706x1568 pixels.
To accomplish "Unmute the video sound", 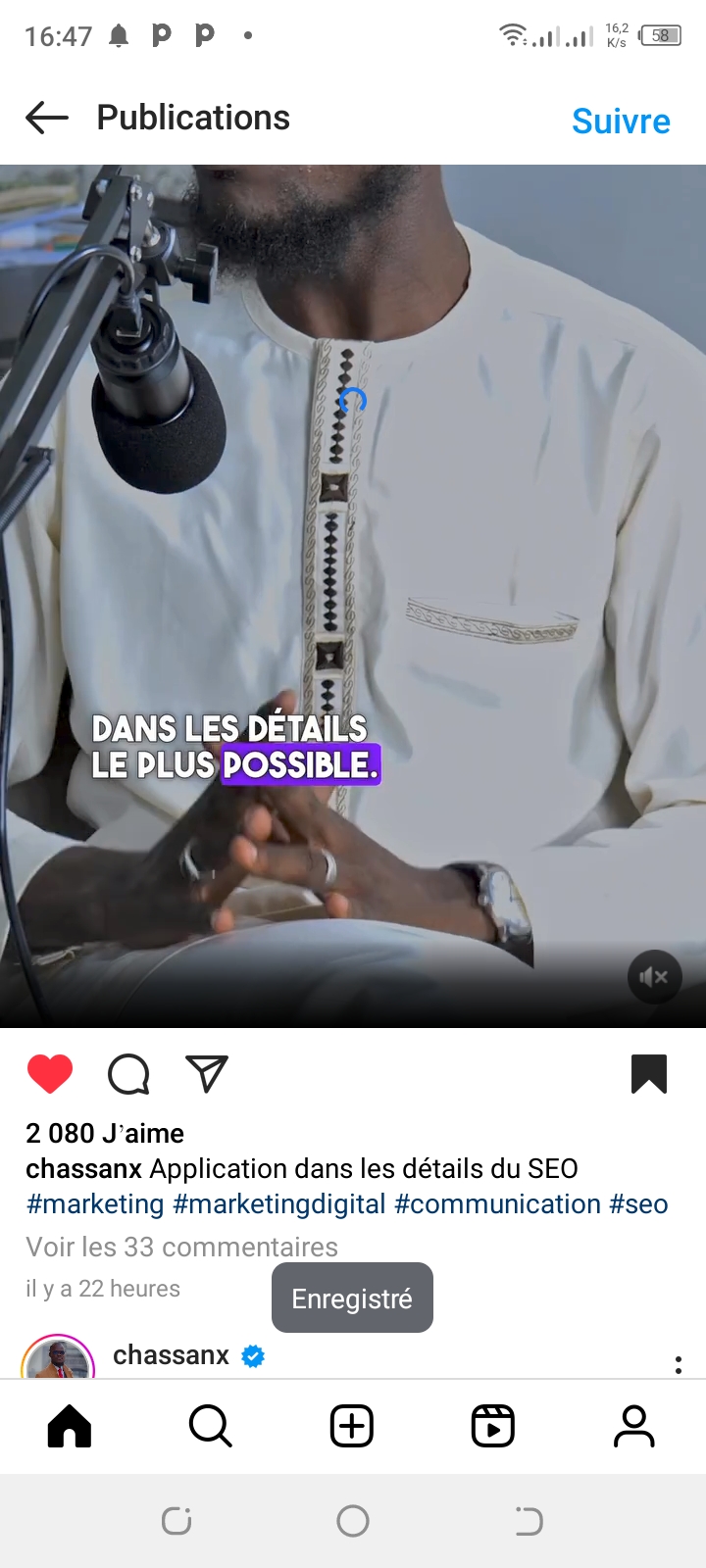I will pyautogui.click(x=654, y=977).
